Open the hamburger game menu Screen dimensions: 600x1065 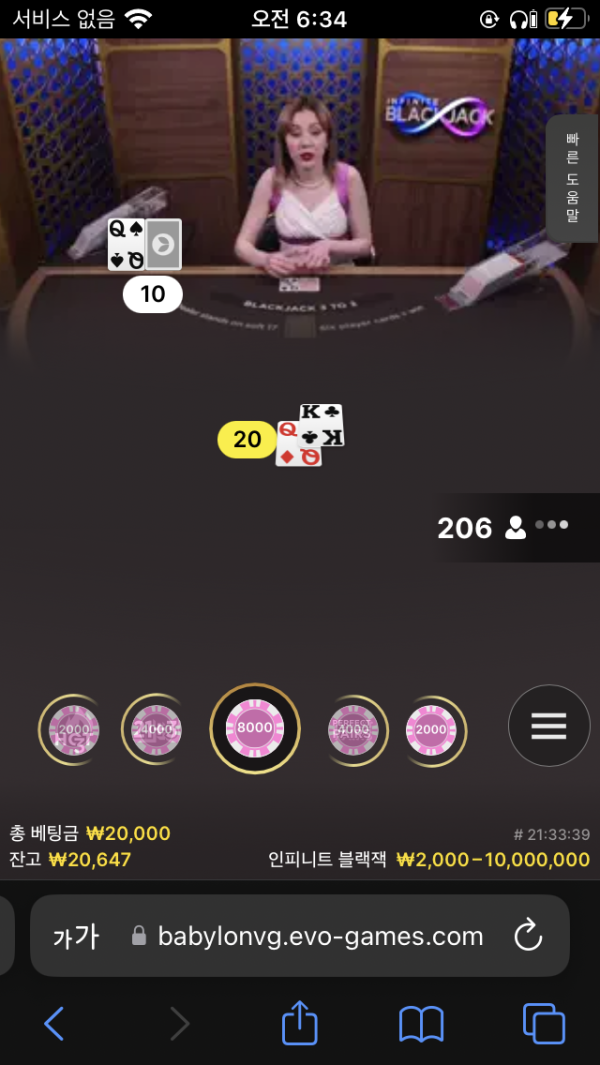click(x=548, y=726)
